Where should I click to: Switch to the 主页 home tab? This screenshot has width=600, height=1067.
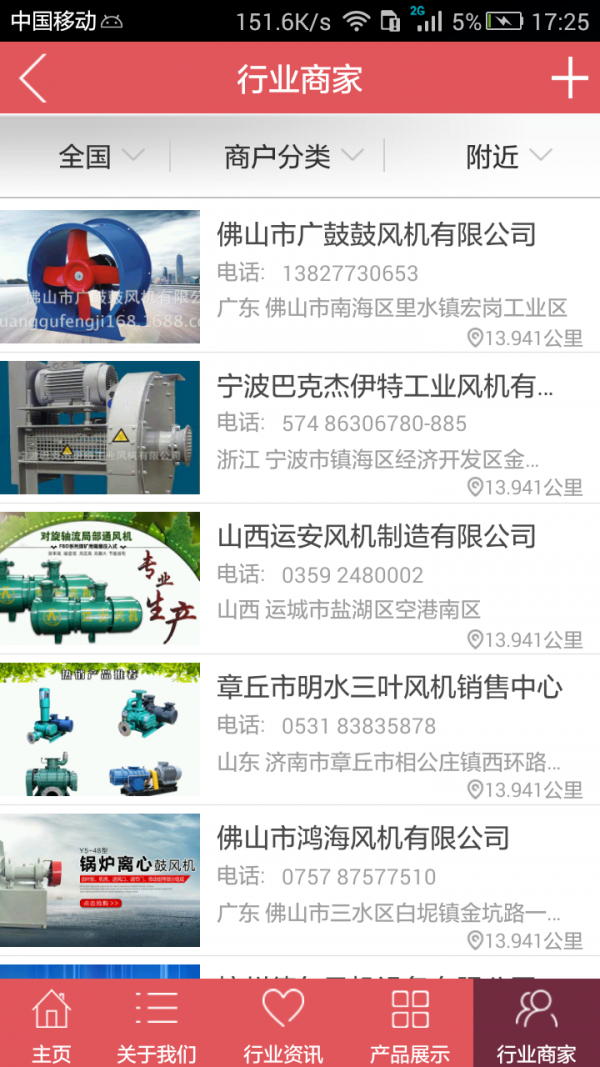(x=51, y=1024)
